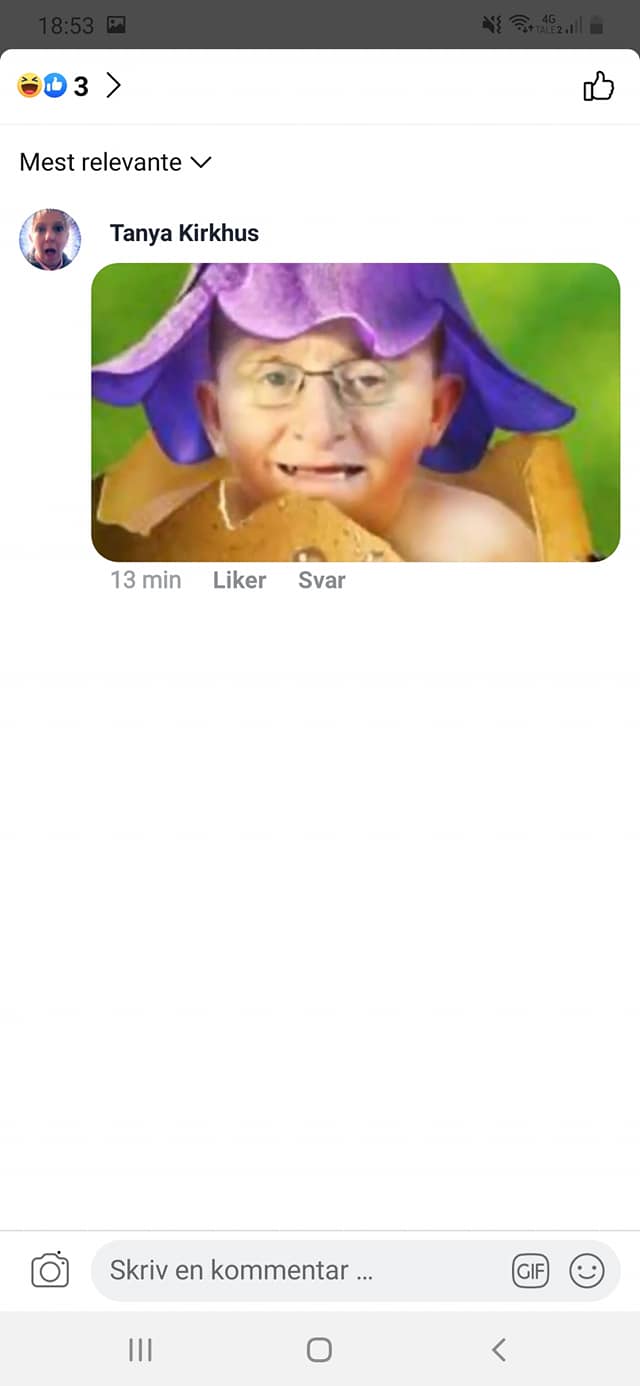This screenshot has width=640, height=1386.
Task: Go back with the system back button
Action: (499, 1350)
